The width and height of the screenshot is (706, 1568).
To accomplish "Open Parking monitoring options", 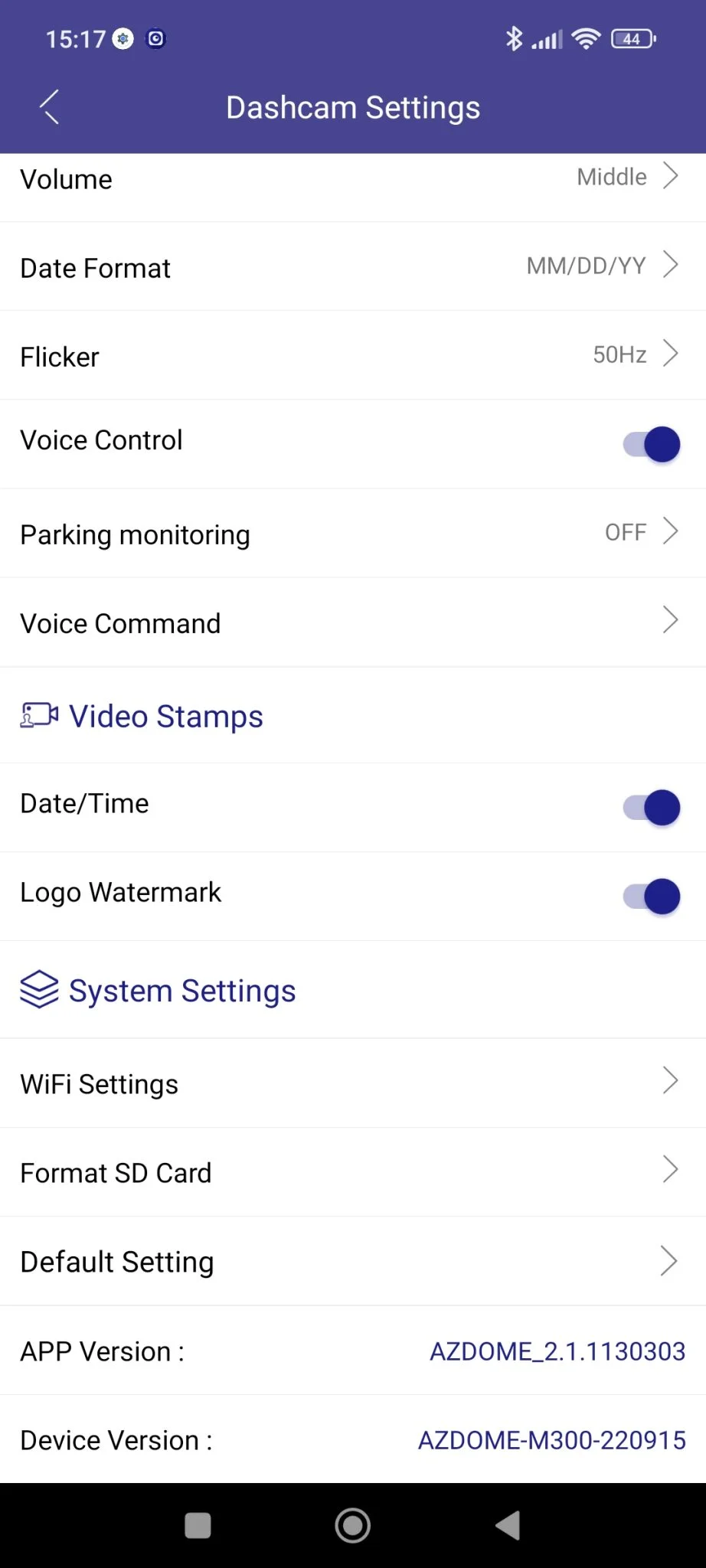I will pos(352,534).
